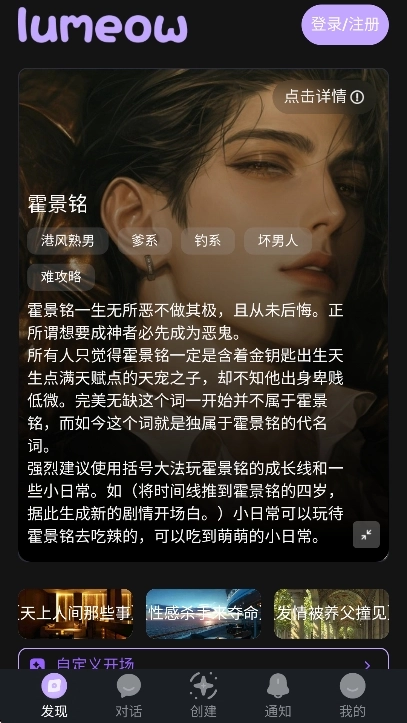Open 自定义开场 option
This screenshot has height=723, width=407.
203,659
